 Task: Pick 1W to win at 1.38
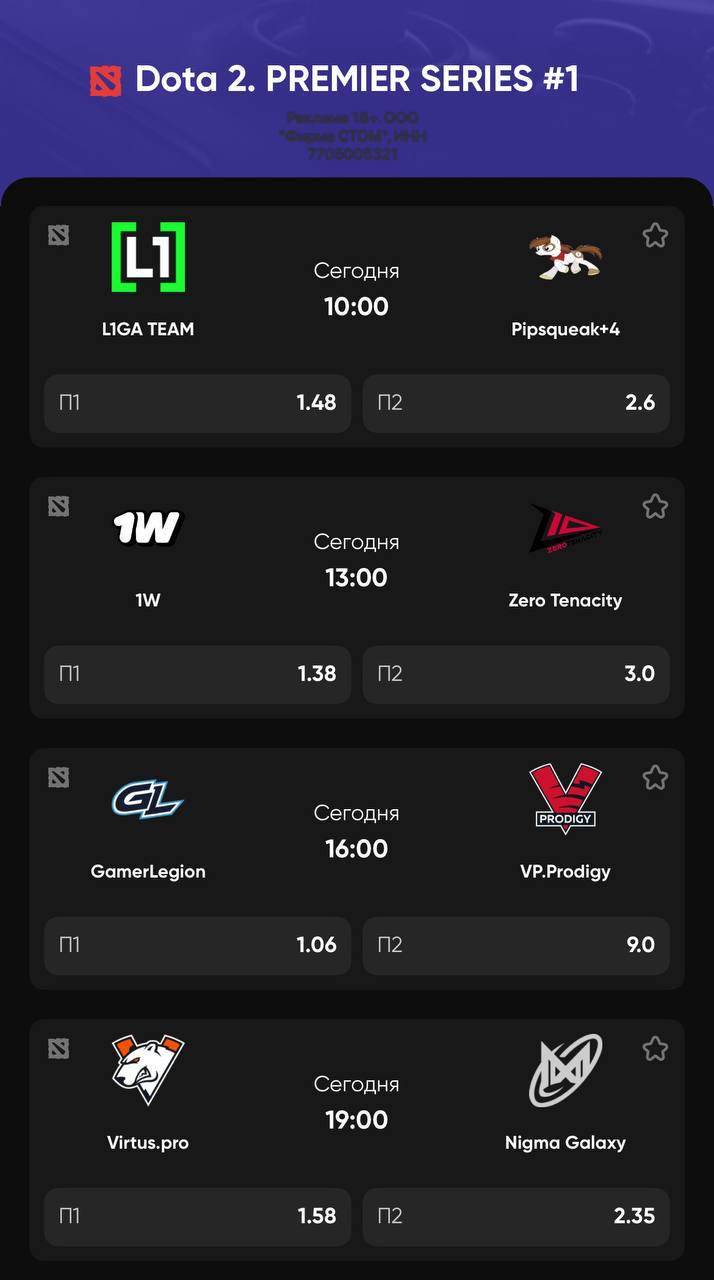pyautogui.click(x=197, y=674)
